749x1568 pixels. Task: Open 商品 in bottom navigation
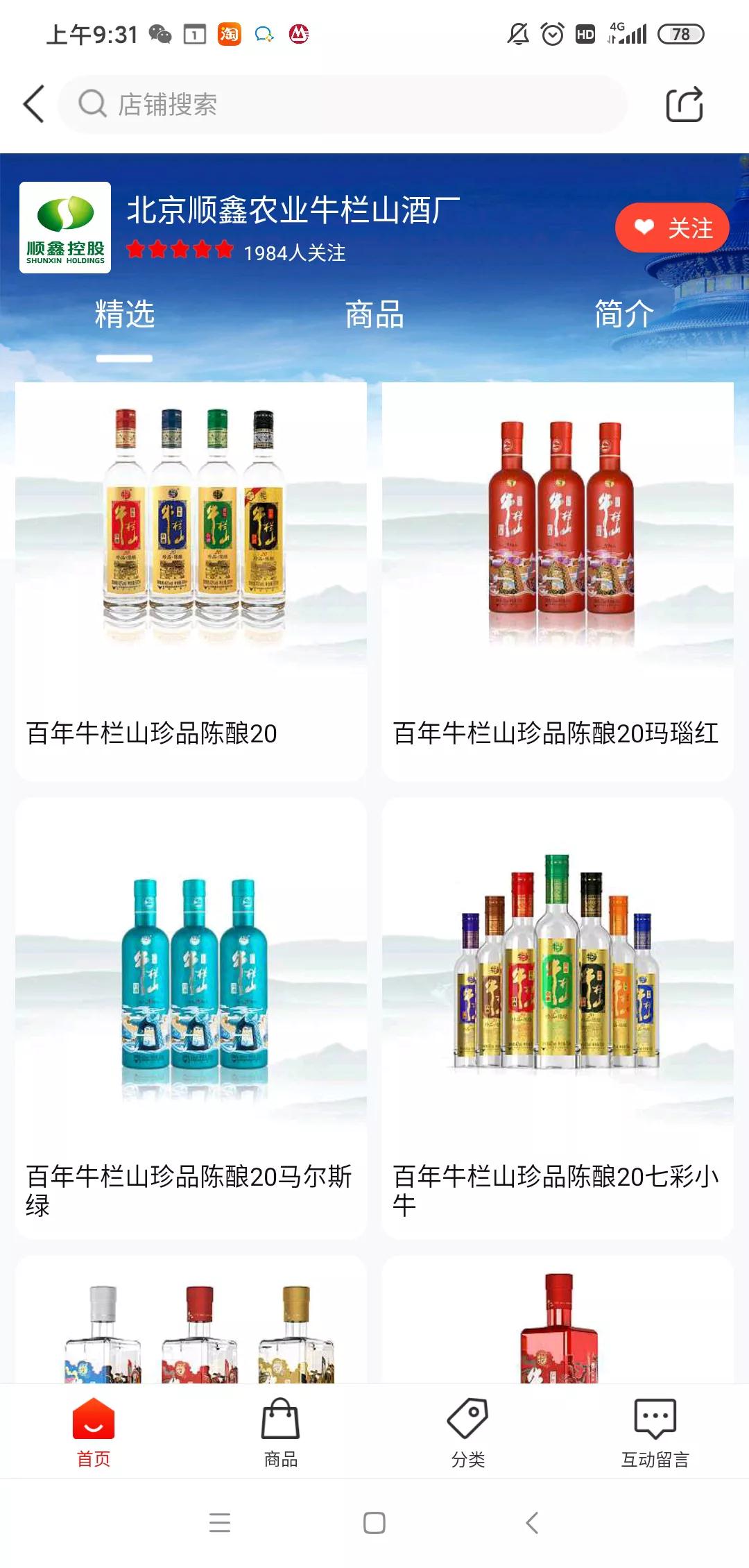point(280,1432)
